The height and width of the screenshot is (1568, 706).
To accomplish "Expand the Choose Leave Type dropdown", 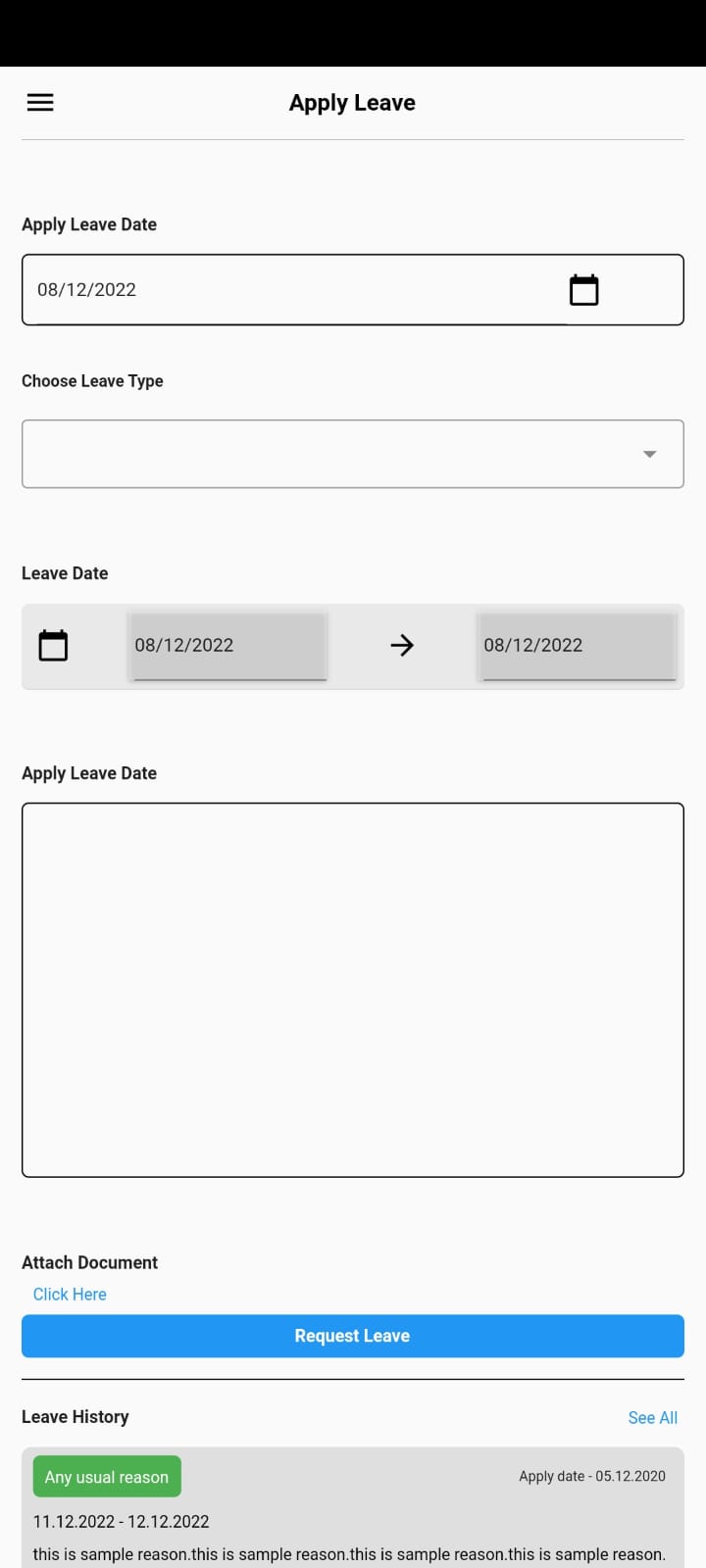I will 353,454.
